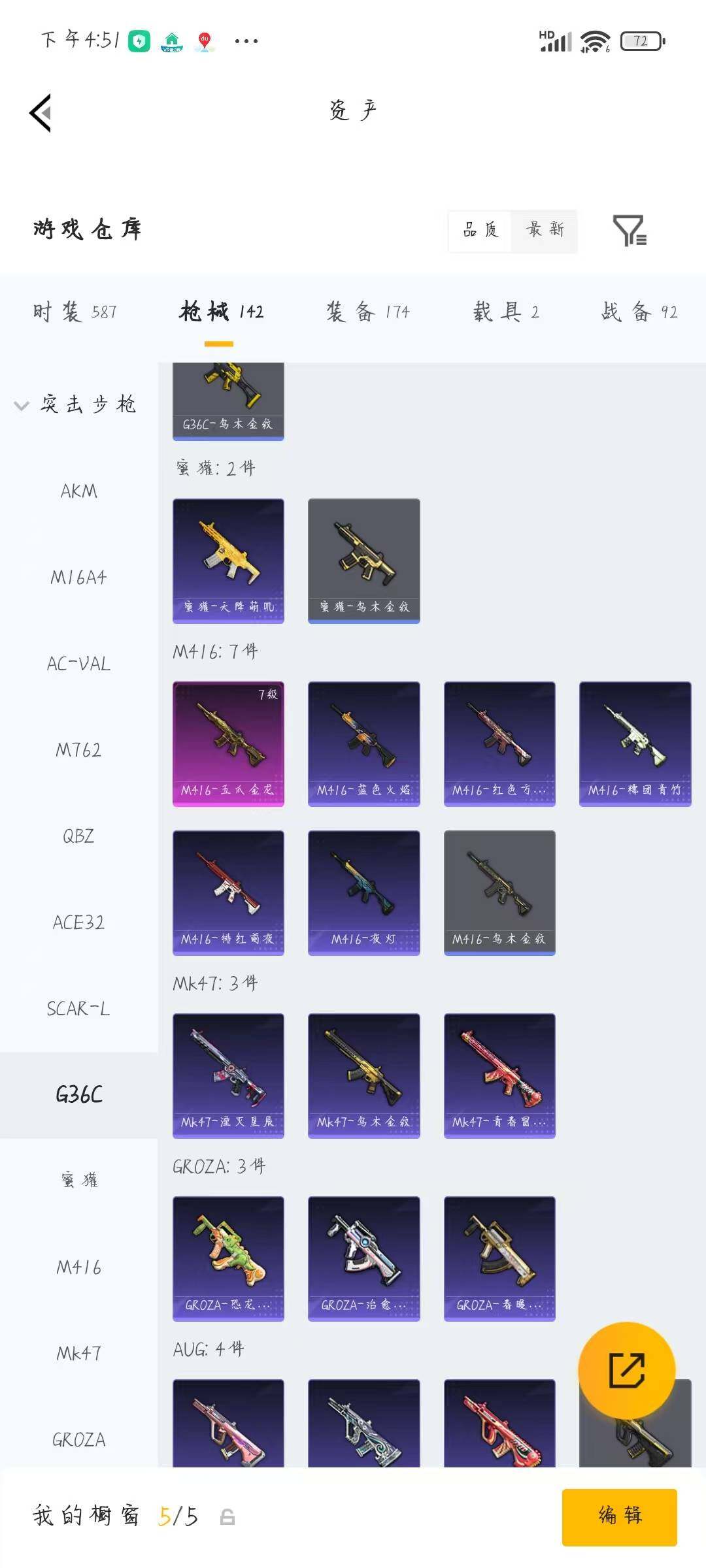Select SCAR-L in the weapon list

pyautogui.click(x=78, y=1008)
